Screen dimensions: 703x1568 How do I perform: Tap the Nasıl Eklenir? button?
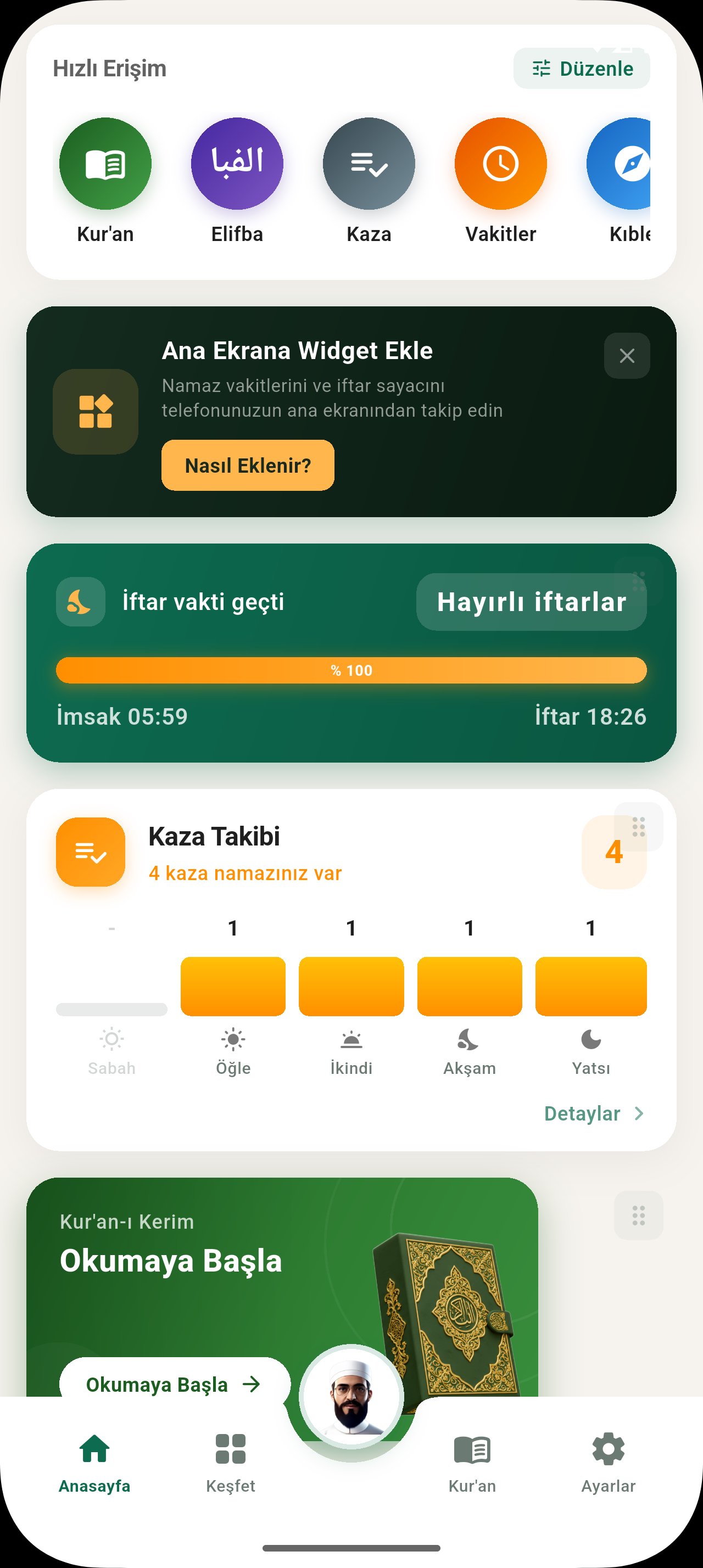[x=248, y=466]
